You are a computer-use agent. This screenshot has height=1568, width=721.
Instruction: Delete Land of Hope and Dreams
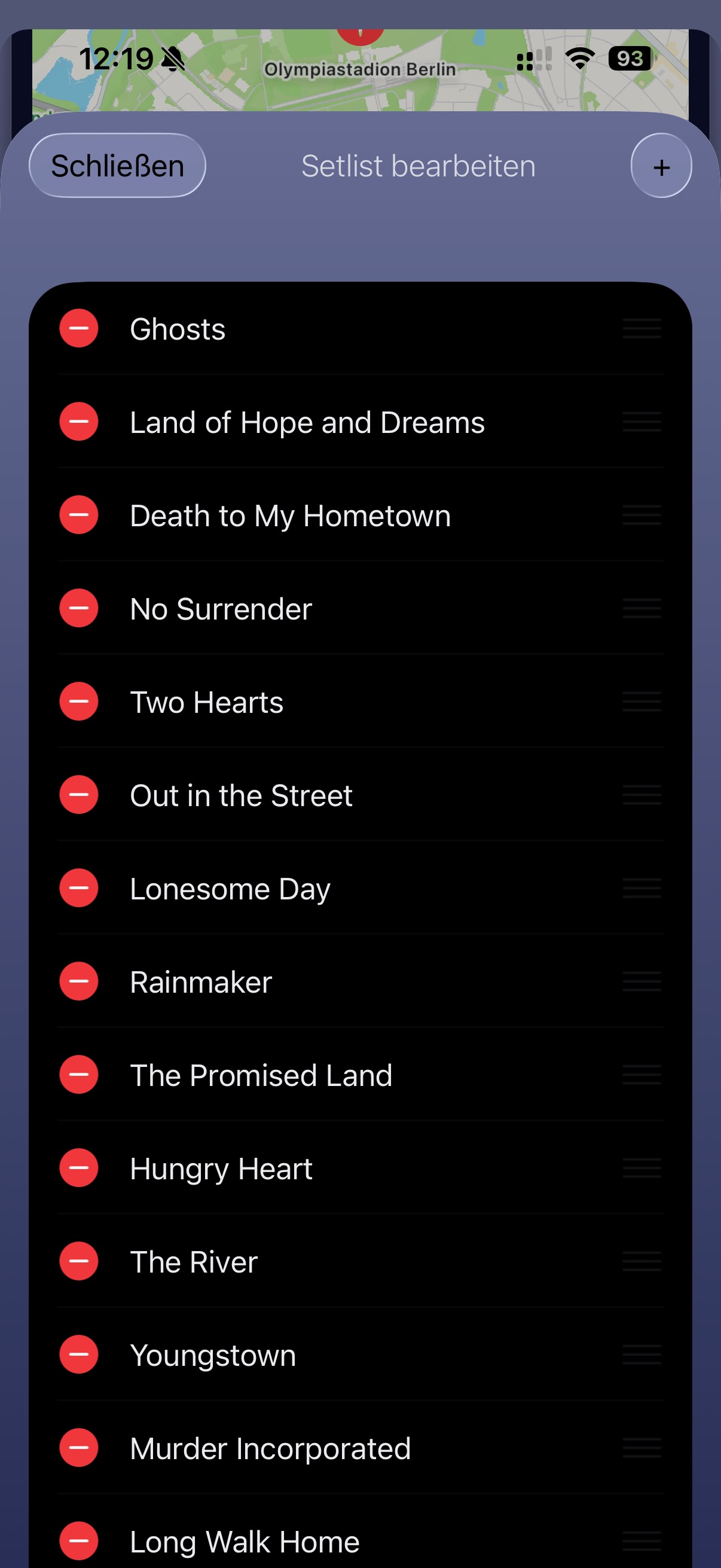78,422
